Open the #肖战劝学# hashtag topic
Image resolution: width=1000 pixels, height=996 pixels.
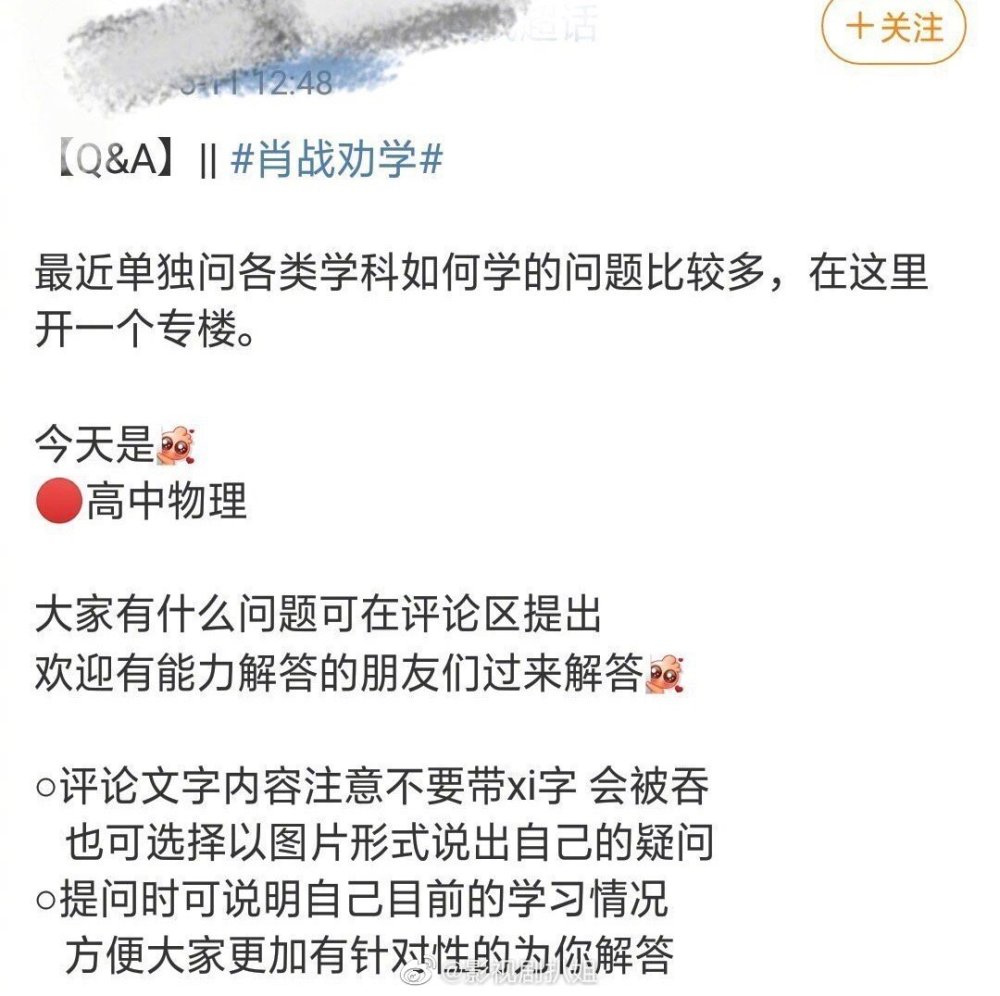click(x=336, y=159)
